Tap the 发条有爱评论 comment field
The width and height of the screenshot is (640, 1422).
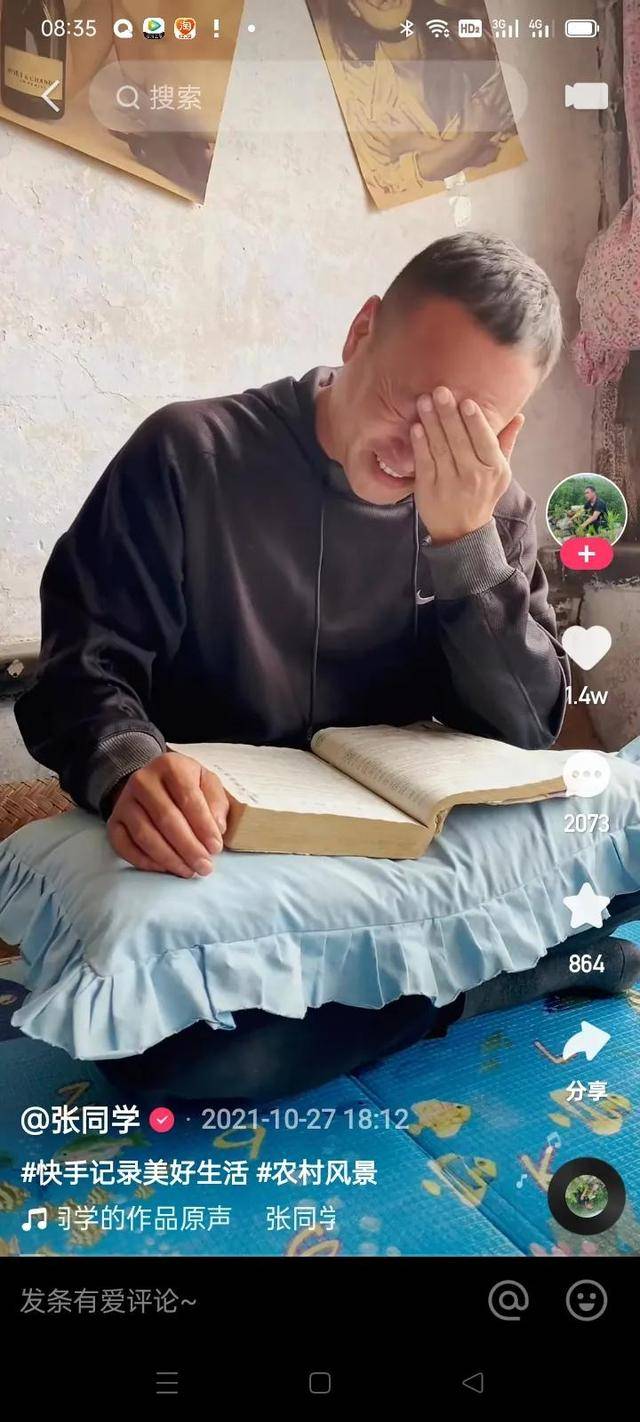pyautogui.click(x=200, y=1301)
